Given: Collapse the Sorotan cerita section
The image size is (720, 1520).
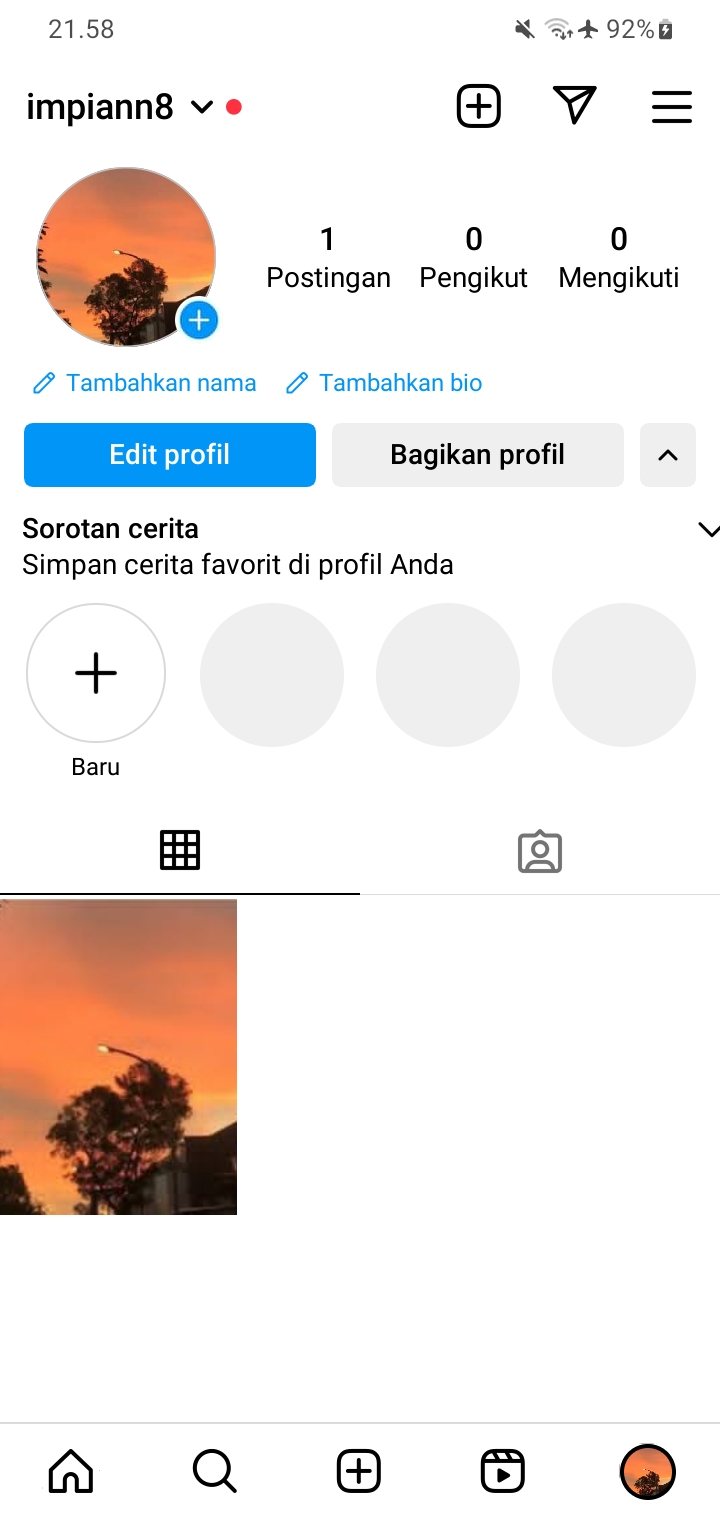Looking at the screenshot, I should pos(707,530).
